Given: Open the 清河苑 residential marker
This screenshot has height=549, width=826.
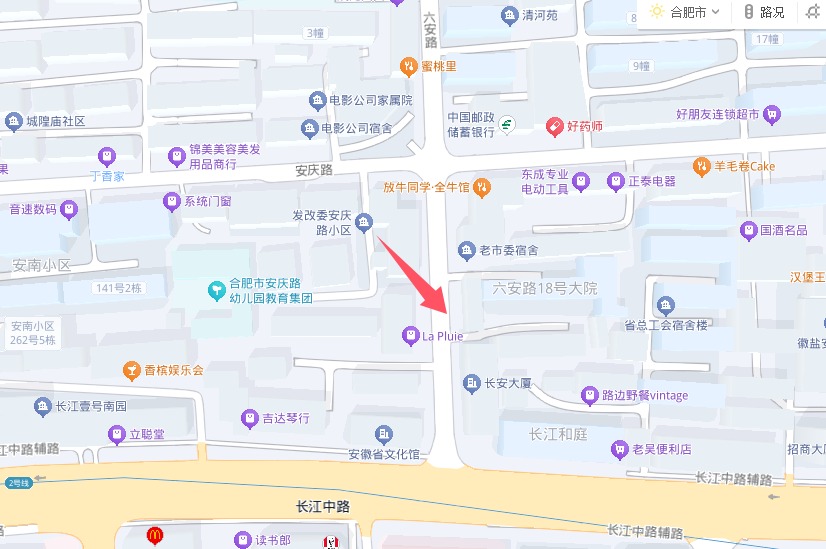Looking at the screenshot, I should (509, 16).
